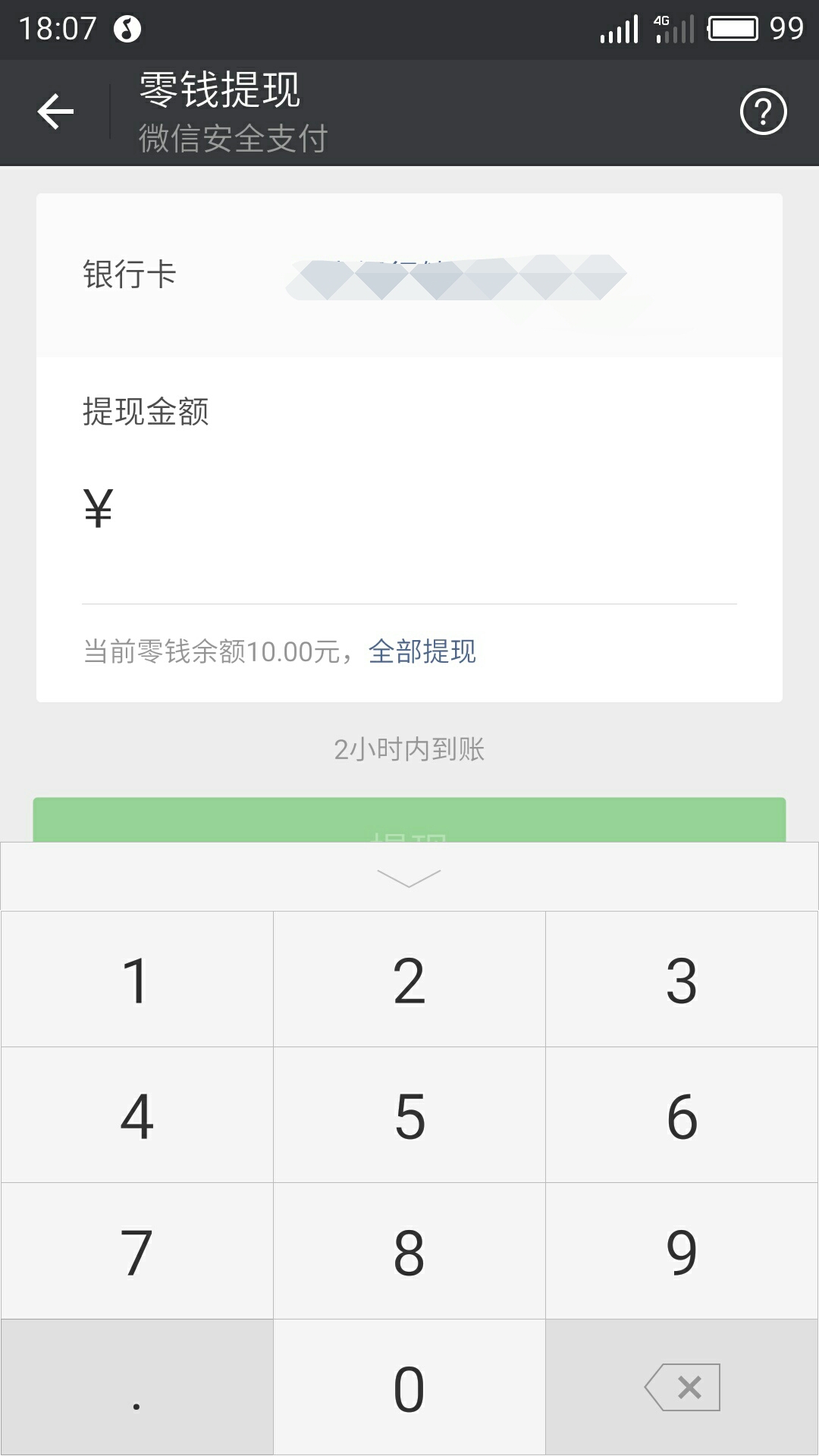The width and height of the screenshot is (819, 1456).
Task: Enter digit 6 on the keypad
Action: click(682, 1116)
